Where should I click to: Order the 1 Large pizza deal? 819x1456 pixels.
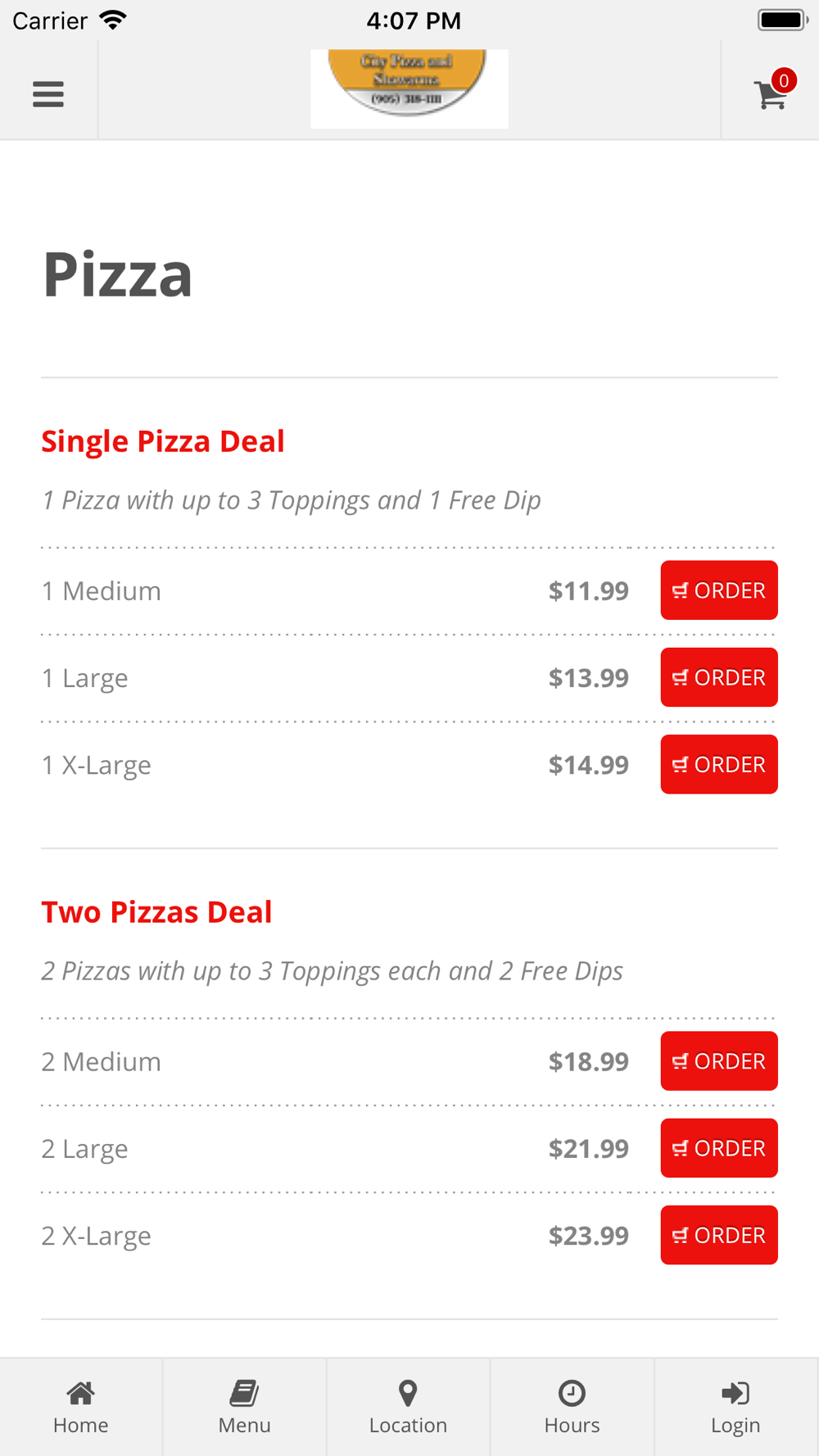[x=719, y=677]
